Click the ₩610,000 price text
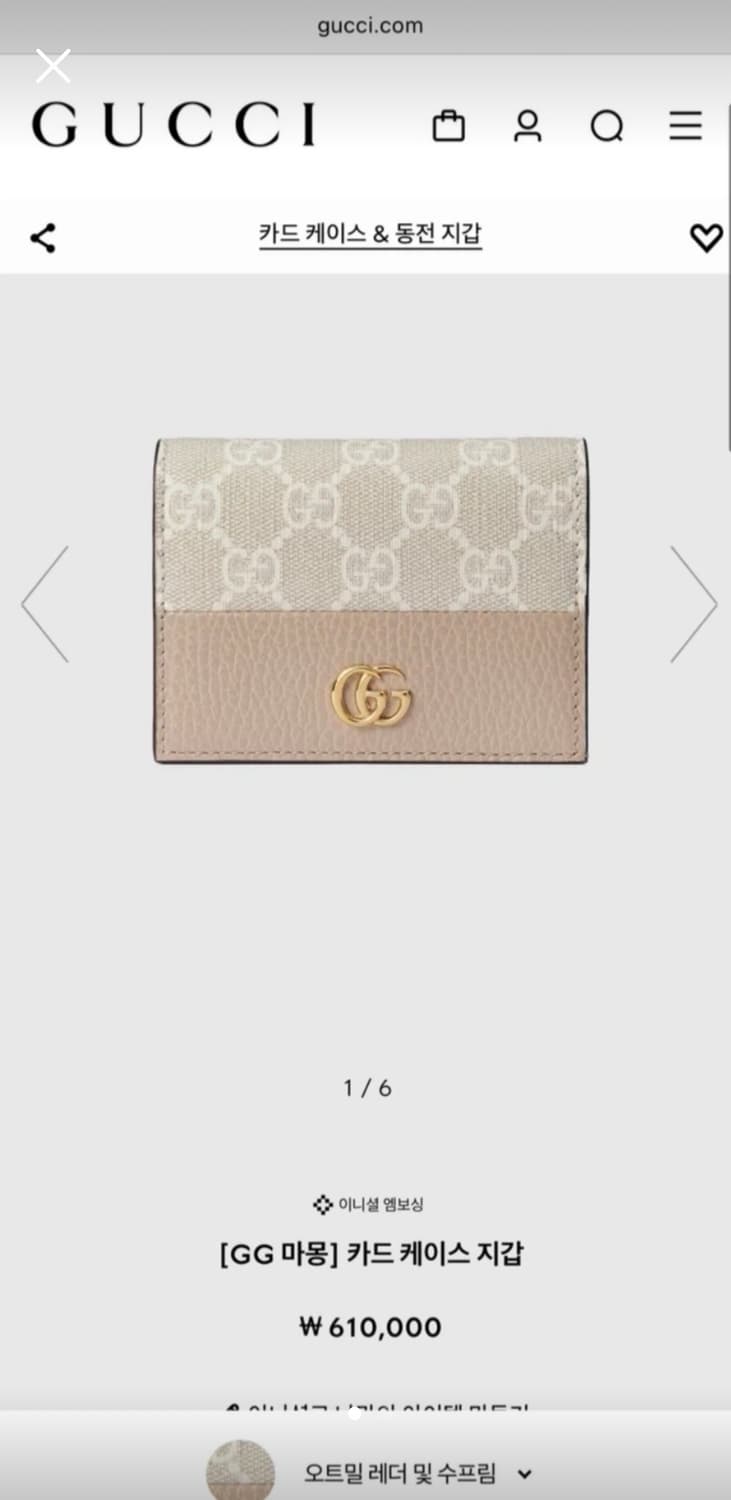The width and height of the screenshot is (731, 1500). [x=370, y=1326]
